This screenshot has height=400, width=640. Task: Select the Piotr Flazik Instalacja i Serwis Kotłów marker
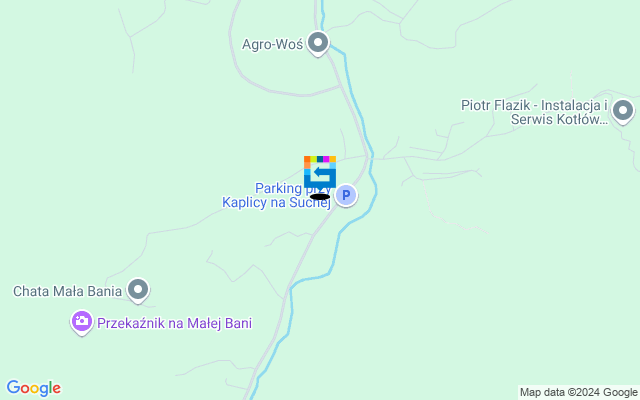[x=624, y=110]
